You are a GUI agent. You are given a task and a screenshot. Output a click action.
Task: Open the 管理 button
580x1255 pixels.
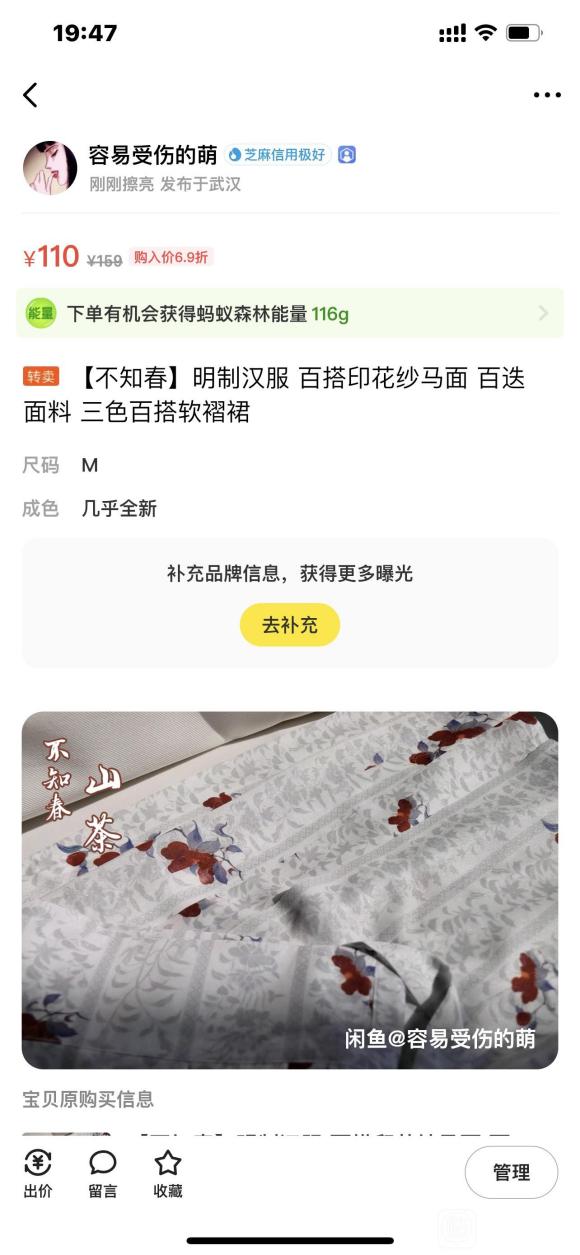click(511, 1172)
